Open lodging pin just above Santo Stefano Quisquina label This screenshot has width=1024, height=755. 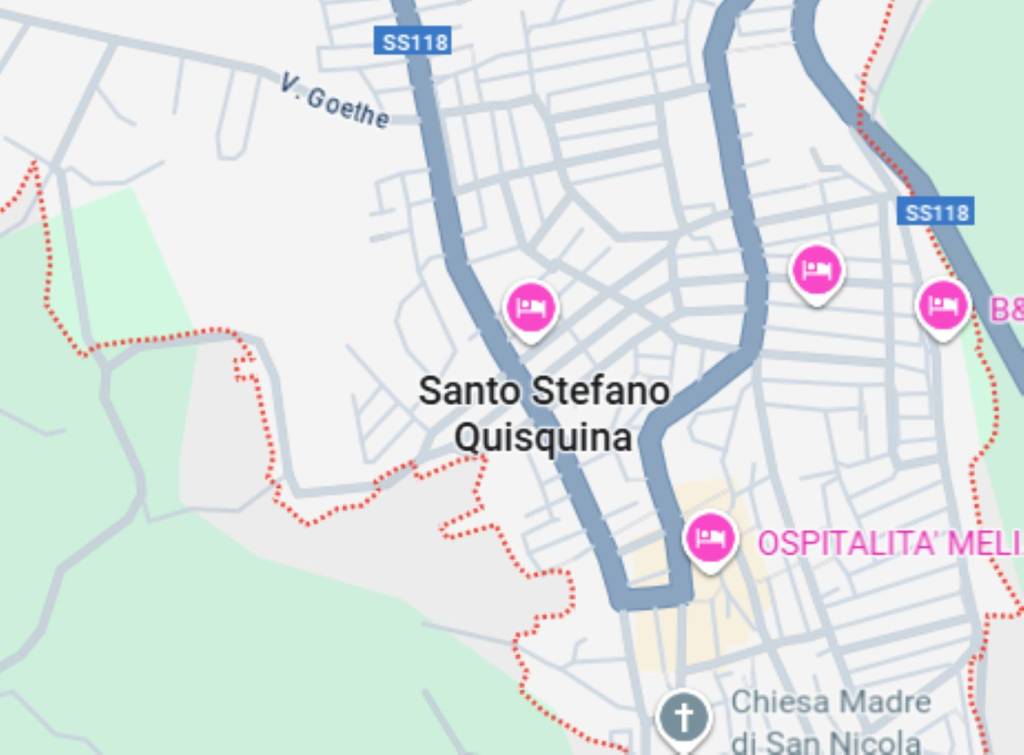tap(530, 308)
